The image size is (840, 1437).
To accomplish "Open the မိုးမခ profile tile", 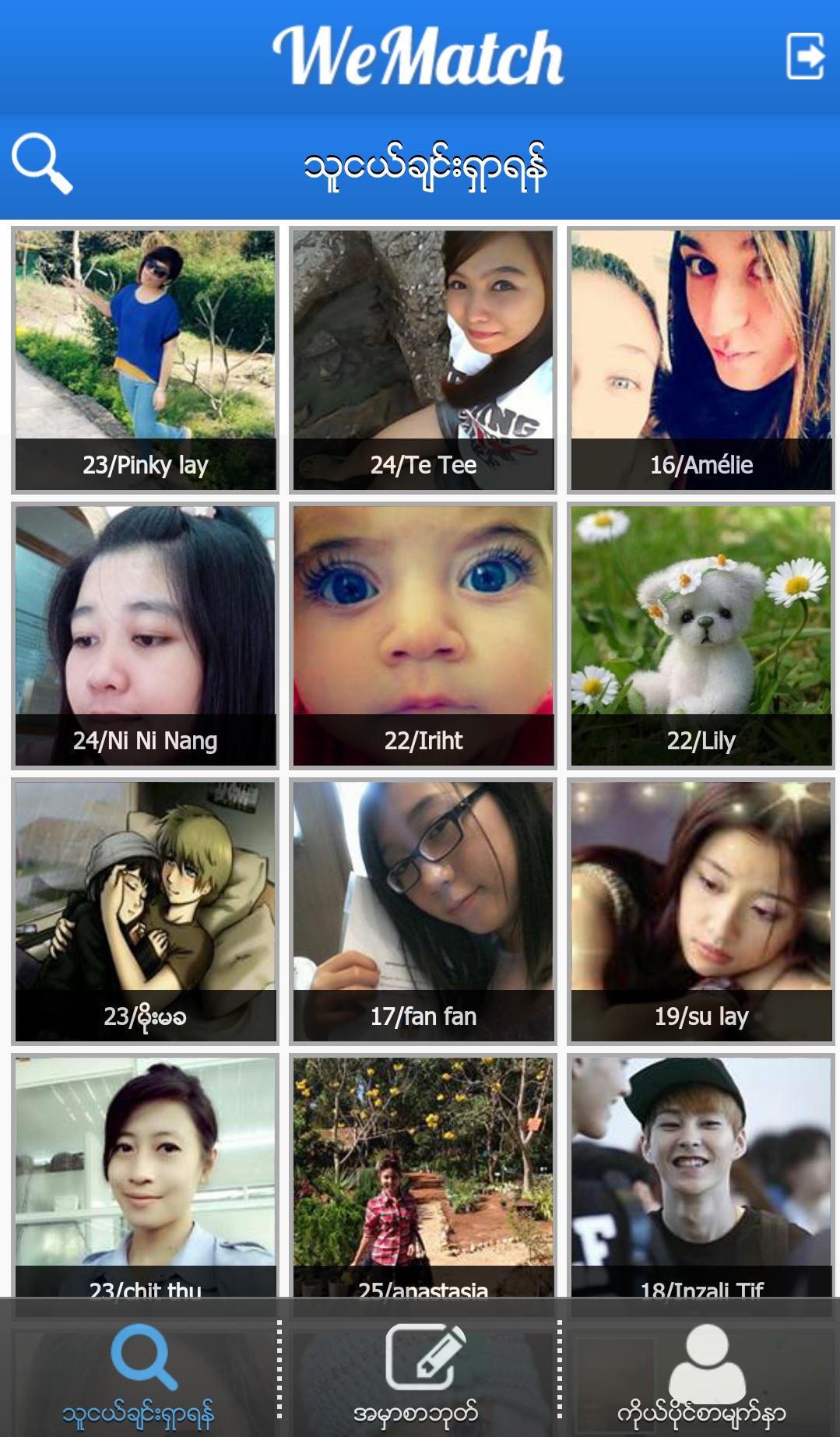I will point(146,911).
